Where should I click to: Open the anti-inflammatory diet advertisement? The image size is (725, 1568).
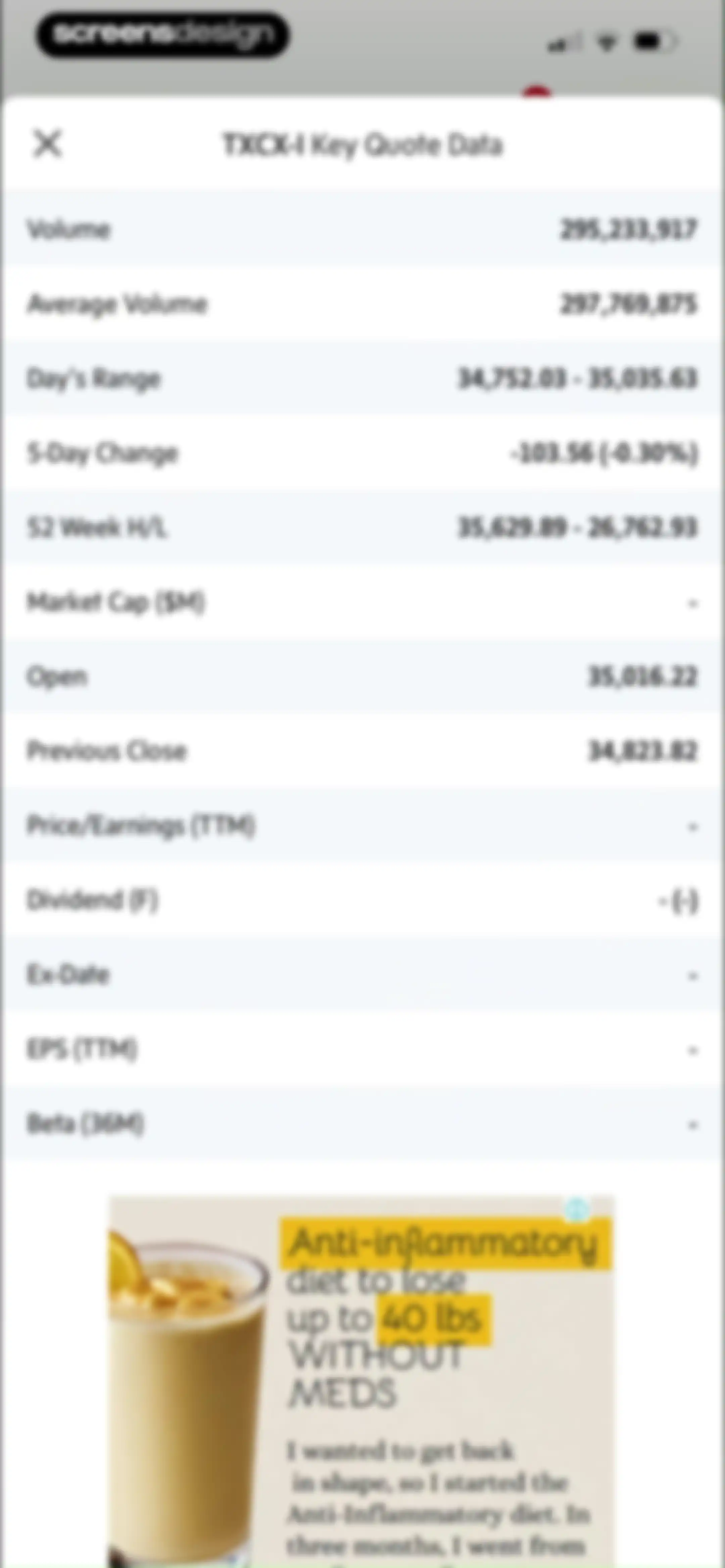[x=361, y=1381]
